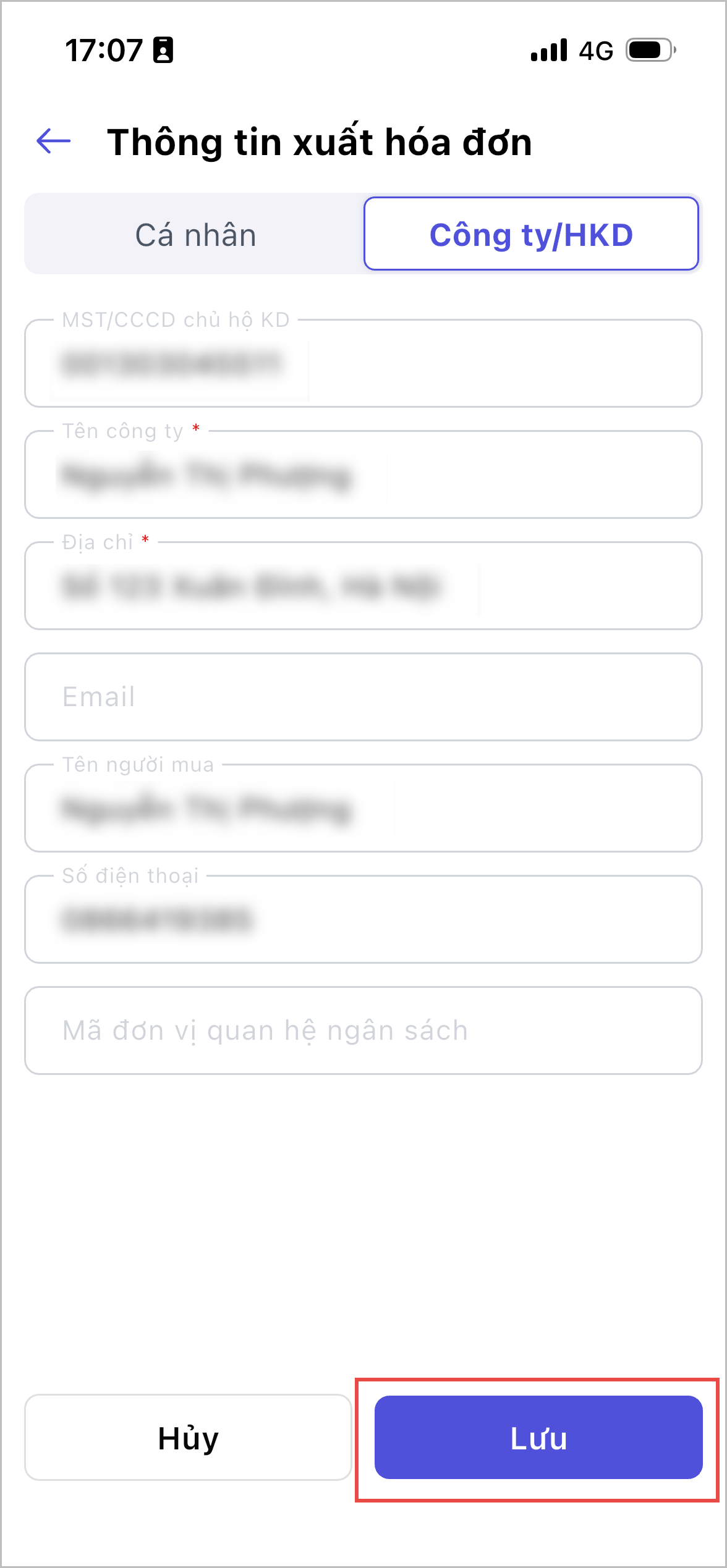Tap the Địa chỉ address field
Screen dimensions: 727x1568
(x=363, y=586)
